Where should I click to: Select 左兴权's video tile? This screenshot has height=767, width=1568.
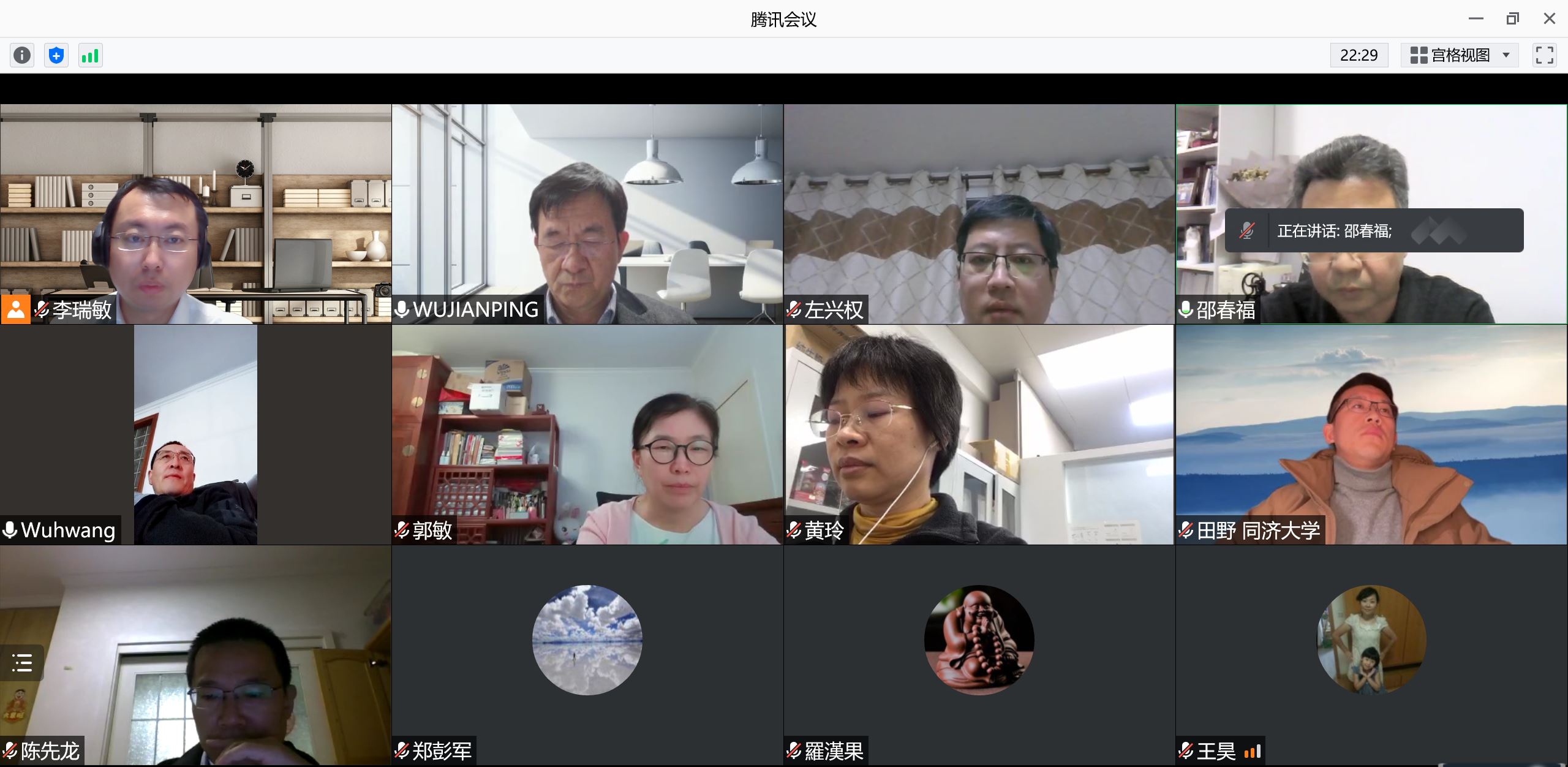pos(979,214)
